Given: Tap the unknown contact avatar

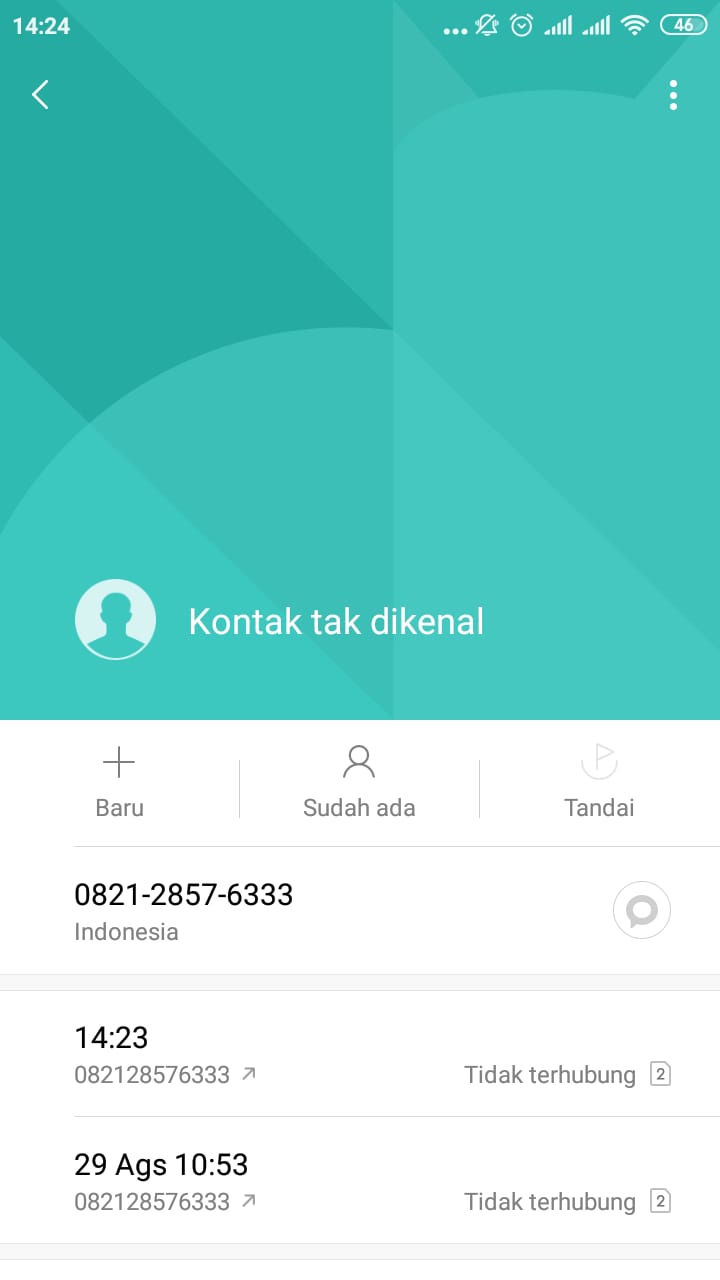Looking at the screenshot, I should 116,620.
